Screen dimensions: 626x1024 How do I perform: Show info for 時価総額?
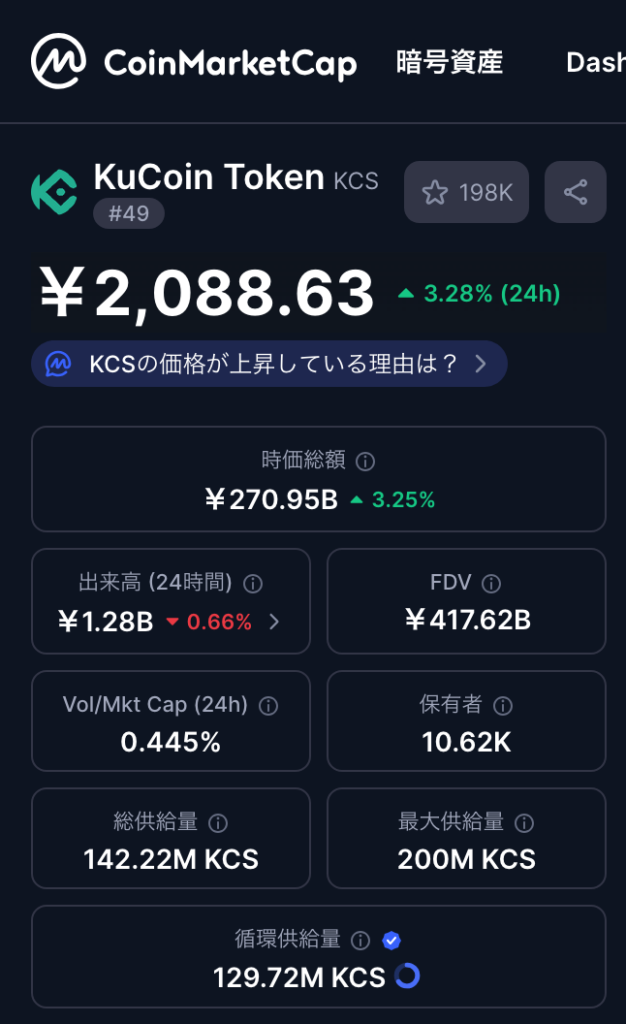coord(366,461)
